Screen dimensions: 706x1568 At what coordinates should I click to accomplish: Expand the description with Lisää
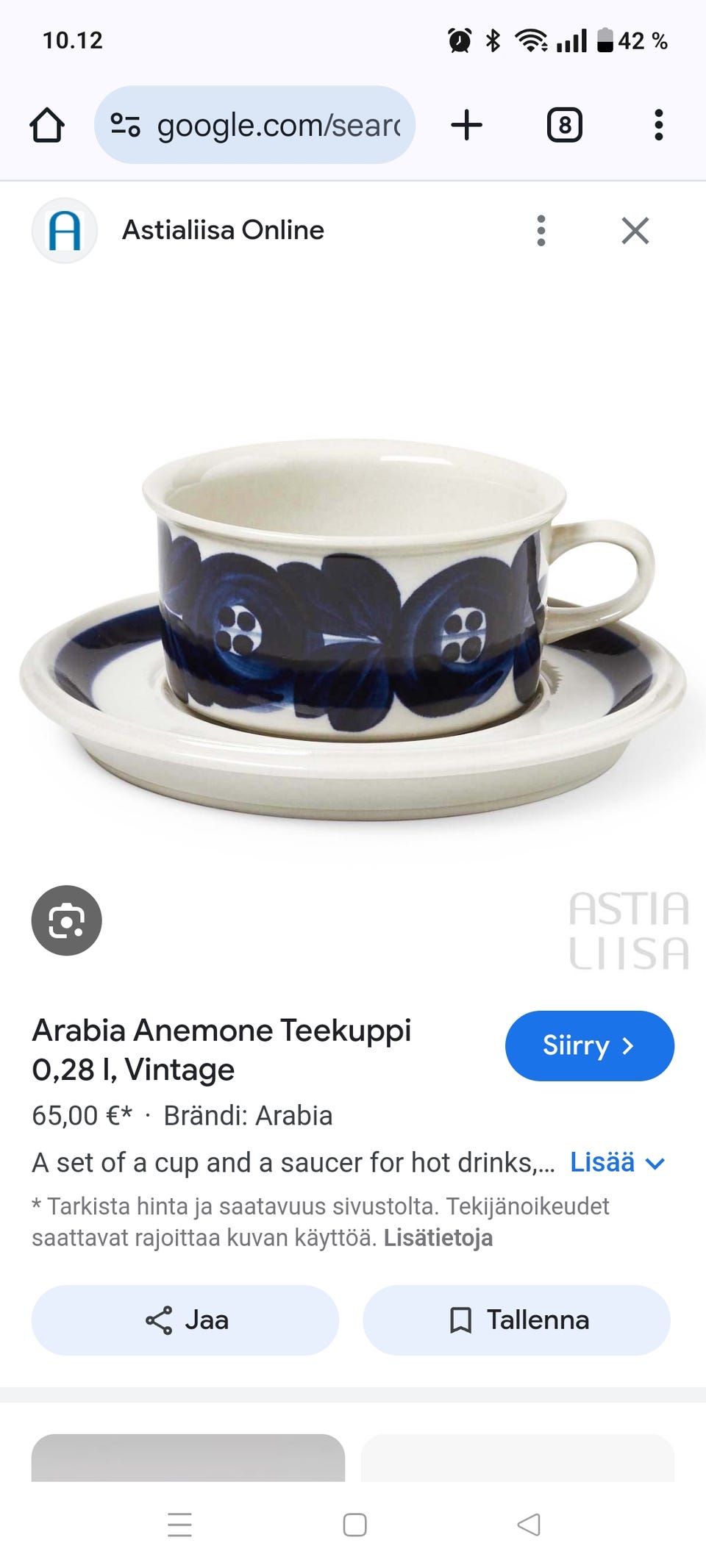617,1163
